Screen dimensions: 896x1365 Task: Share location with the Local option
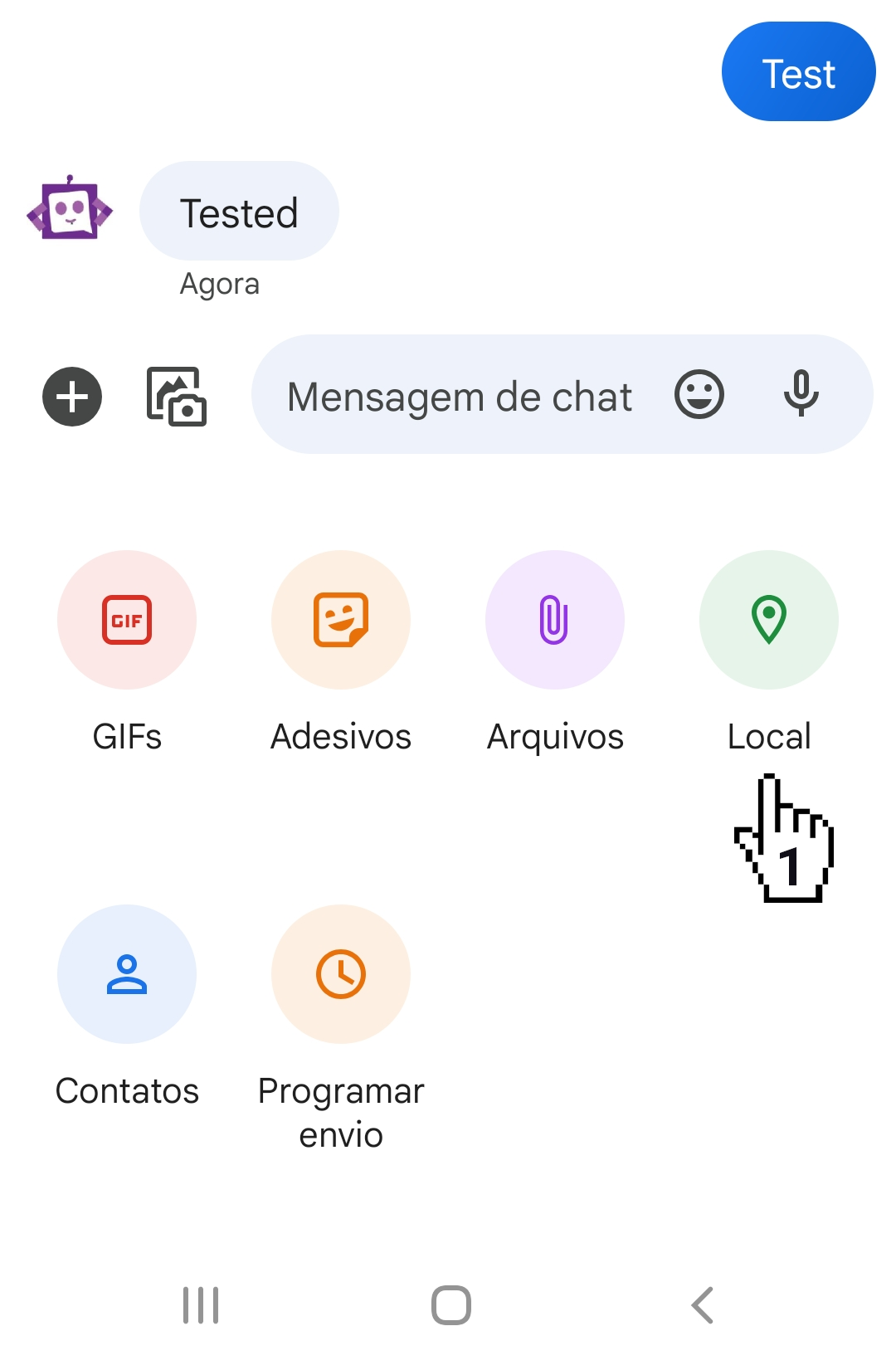[769, 620]
